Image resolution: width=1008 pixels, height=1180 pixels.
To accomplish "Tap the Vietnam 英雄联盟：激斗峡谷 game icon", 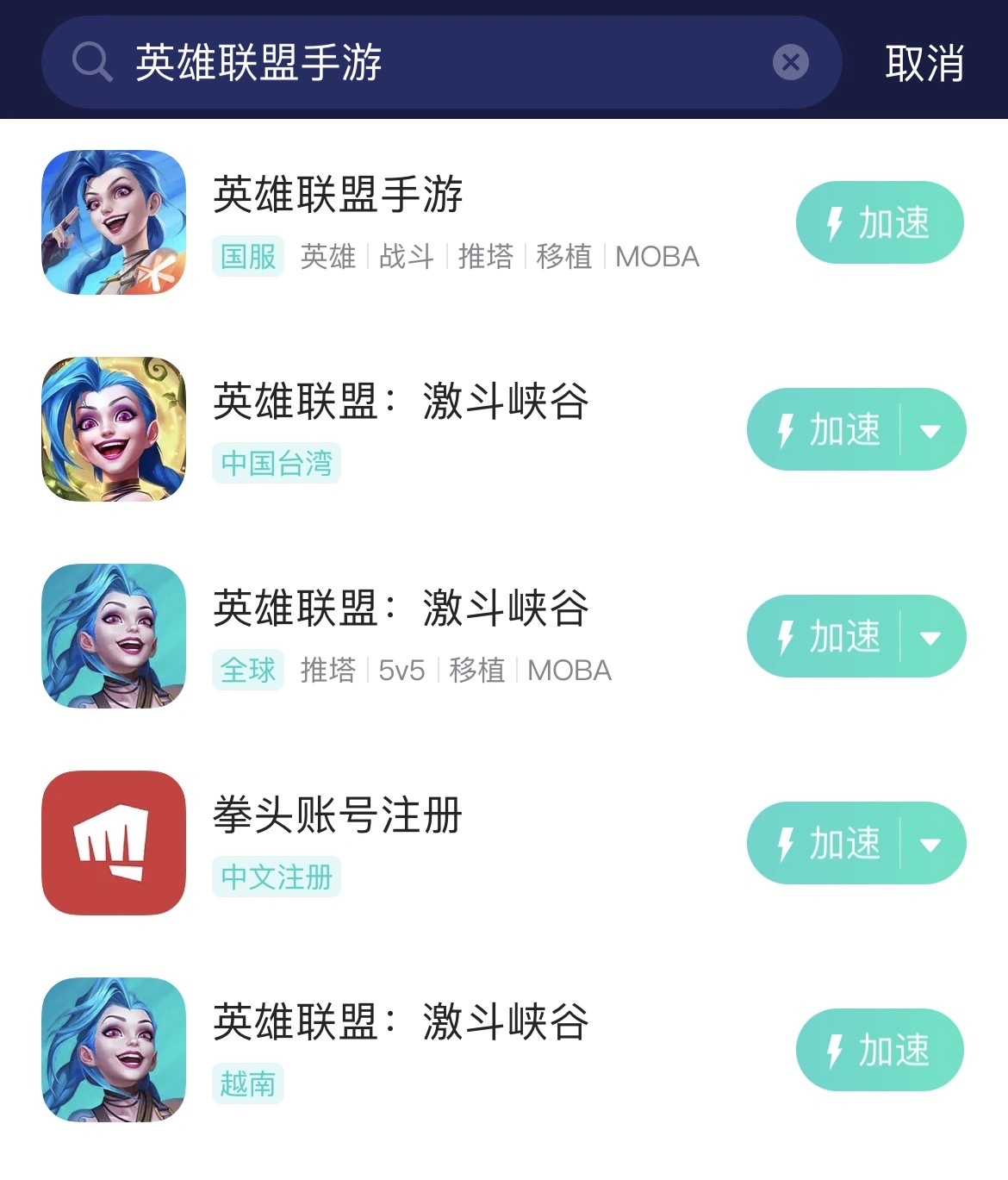I will pyautogui.click(x=113, y=1050).
